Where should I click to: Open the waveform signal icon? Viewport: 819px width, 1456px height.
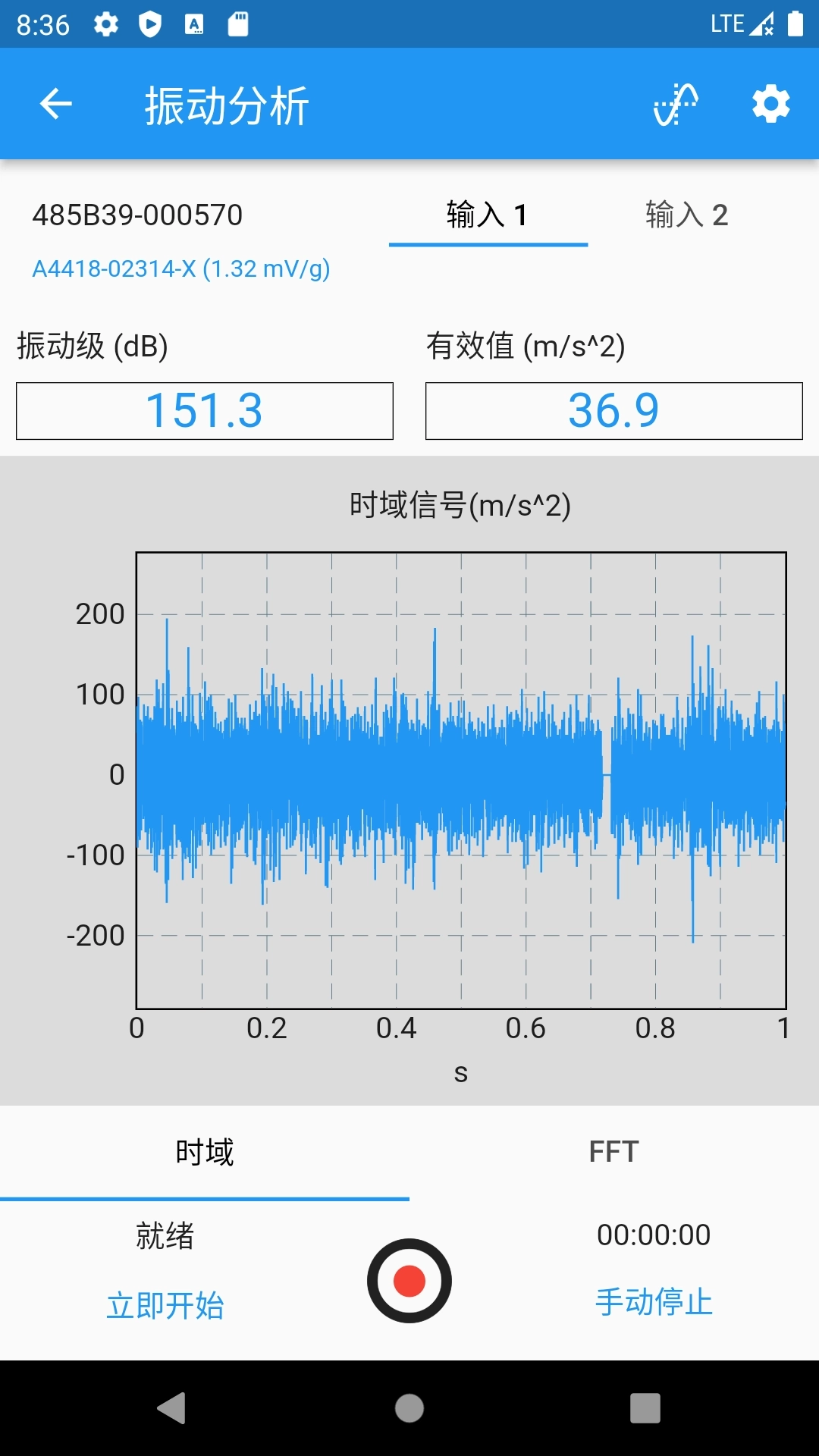tap(676, 104)
